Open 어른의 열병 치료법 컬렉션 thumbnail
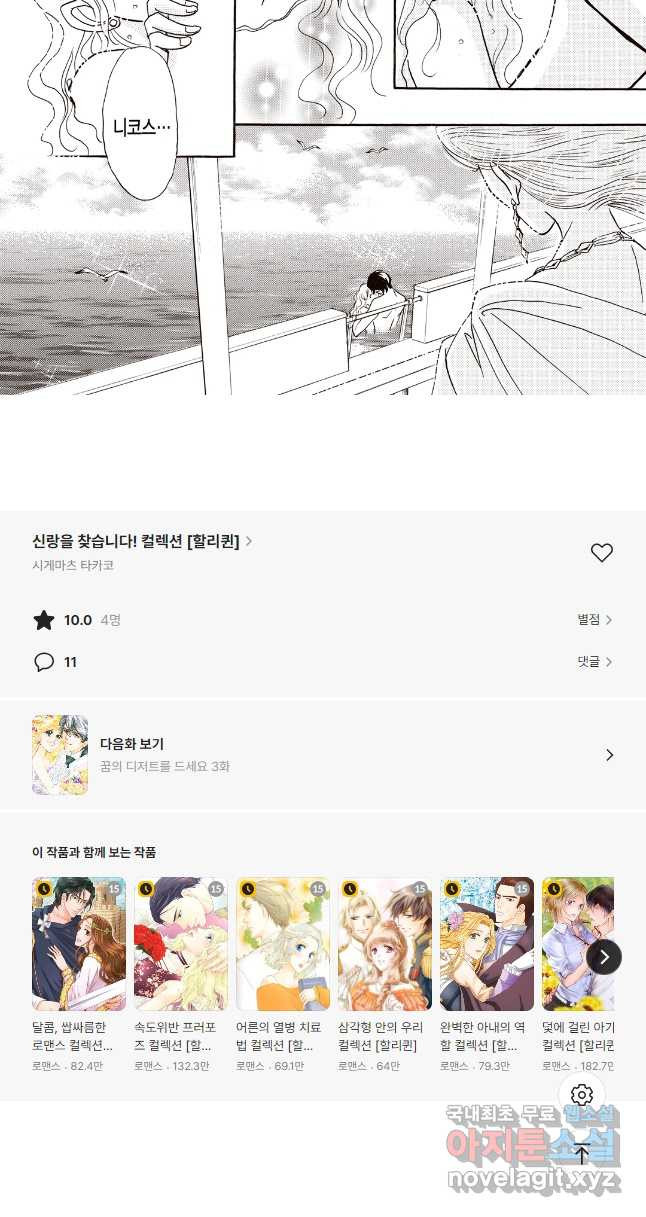This screenshot has width=646, height=1217. click(x=283, y=944)
